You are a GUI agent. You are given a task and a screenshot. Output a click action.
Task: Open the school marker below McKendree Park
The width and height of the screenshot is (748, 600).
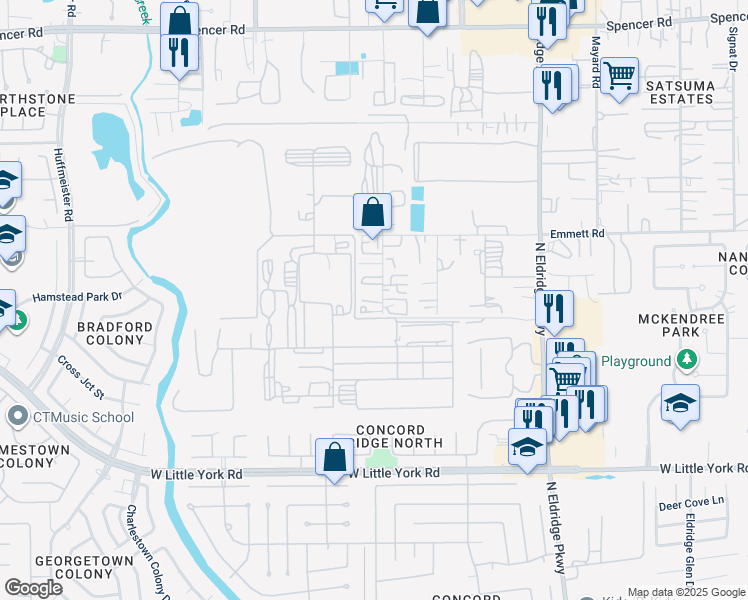click(x=680, y=403)
